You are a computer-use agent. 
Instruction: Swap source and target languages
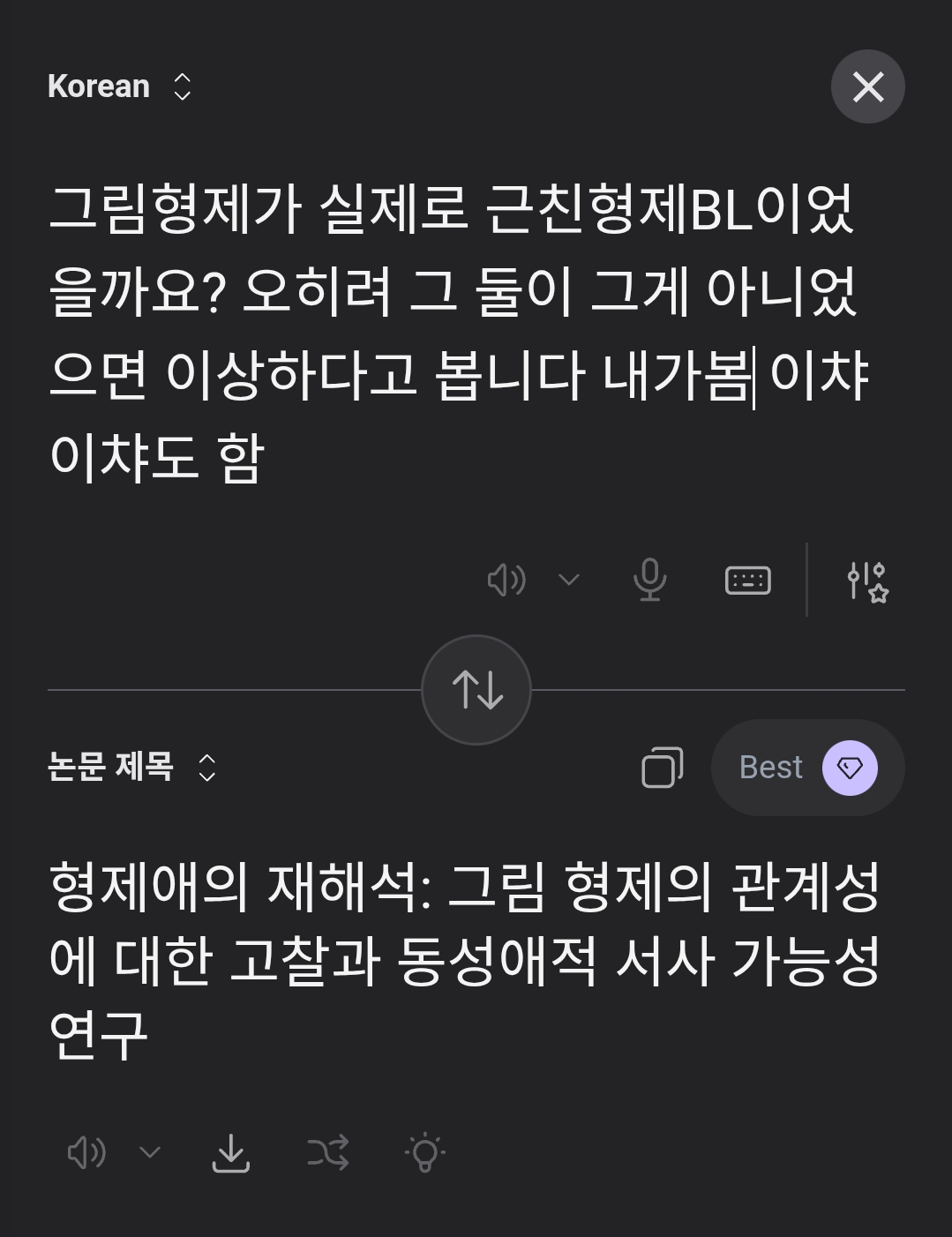pyautogui.click(x=476, y=689)
